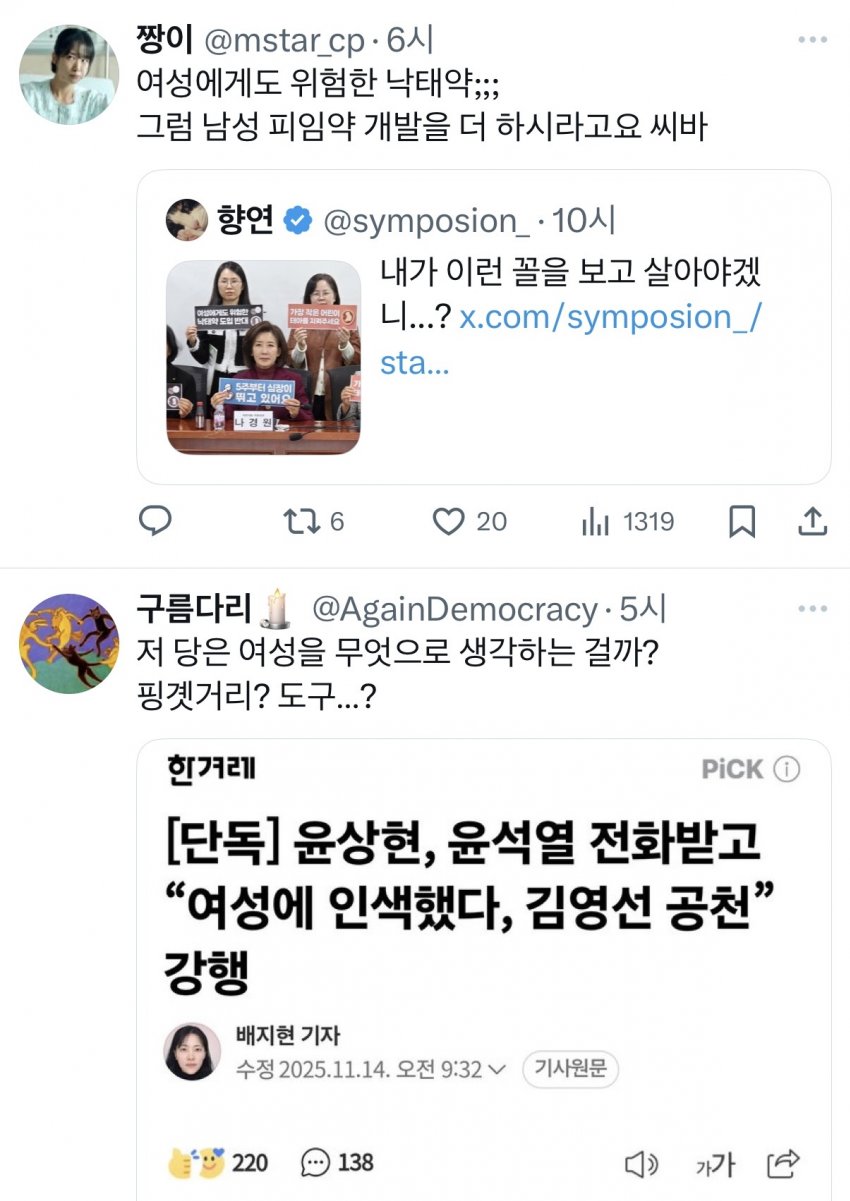Bookmark 짱이's tweet

pos(742,521)
